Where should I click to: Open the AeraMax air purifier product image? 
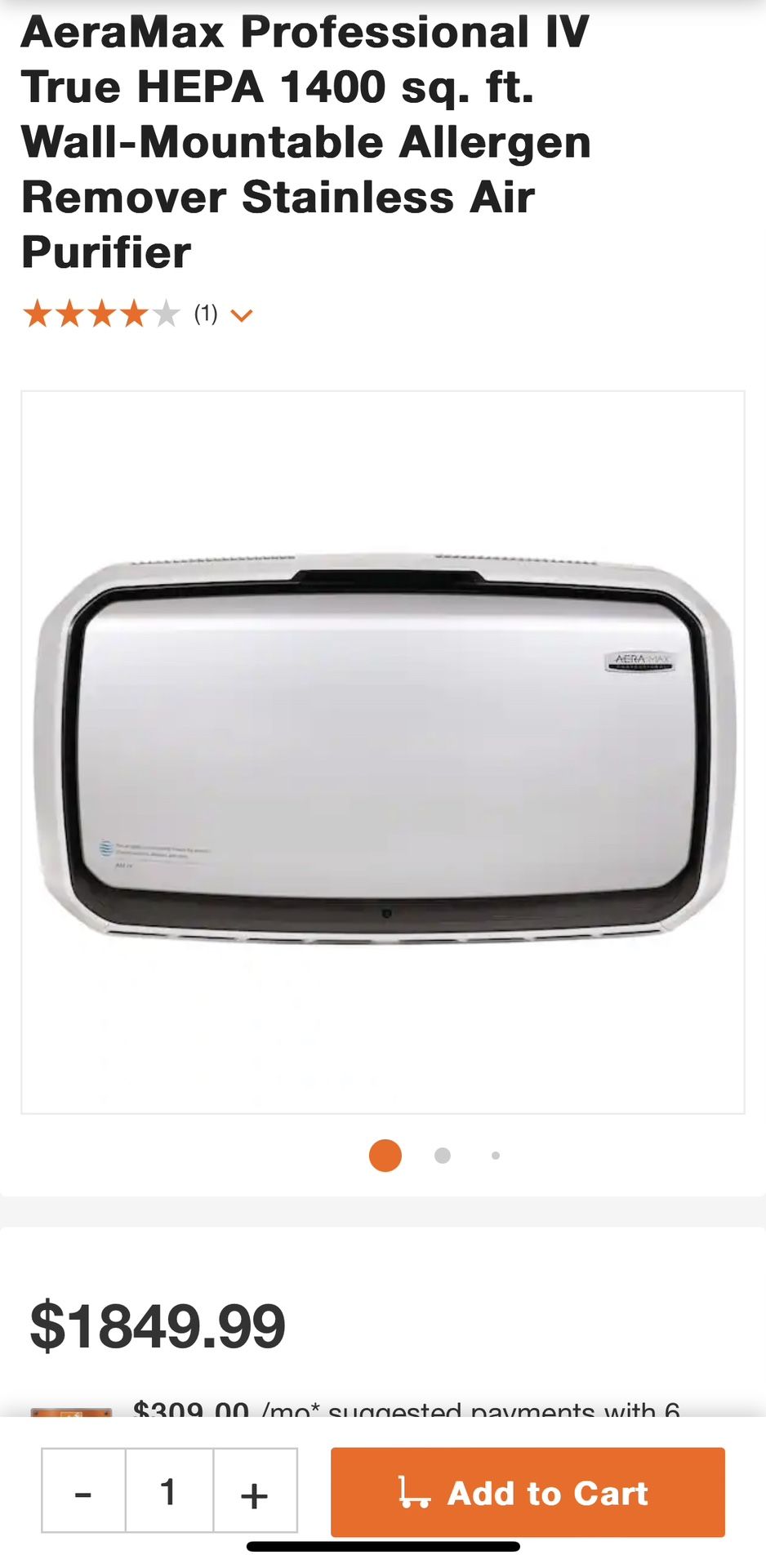(x=383, y=752)
